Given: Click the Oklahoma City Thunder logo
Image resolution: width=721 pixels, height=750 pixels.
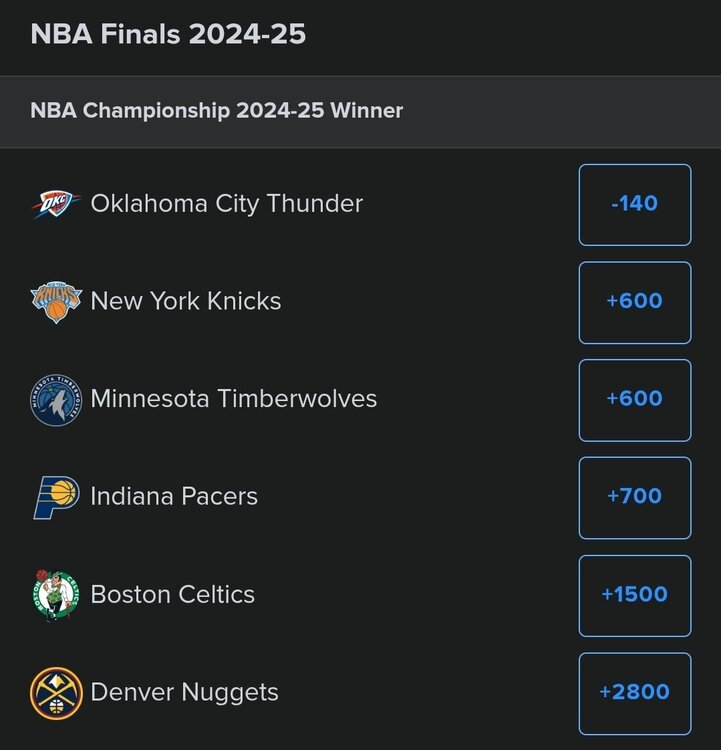Looking at the screenshot, I should point(57,204).
